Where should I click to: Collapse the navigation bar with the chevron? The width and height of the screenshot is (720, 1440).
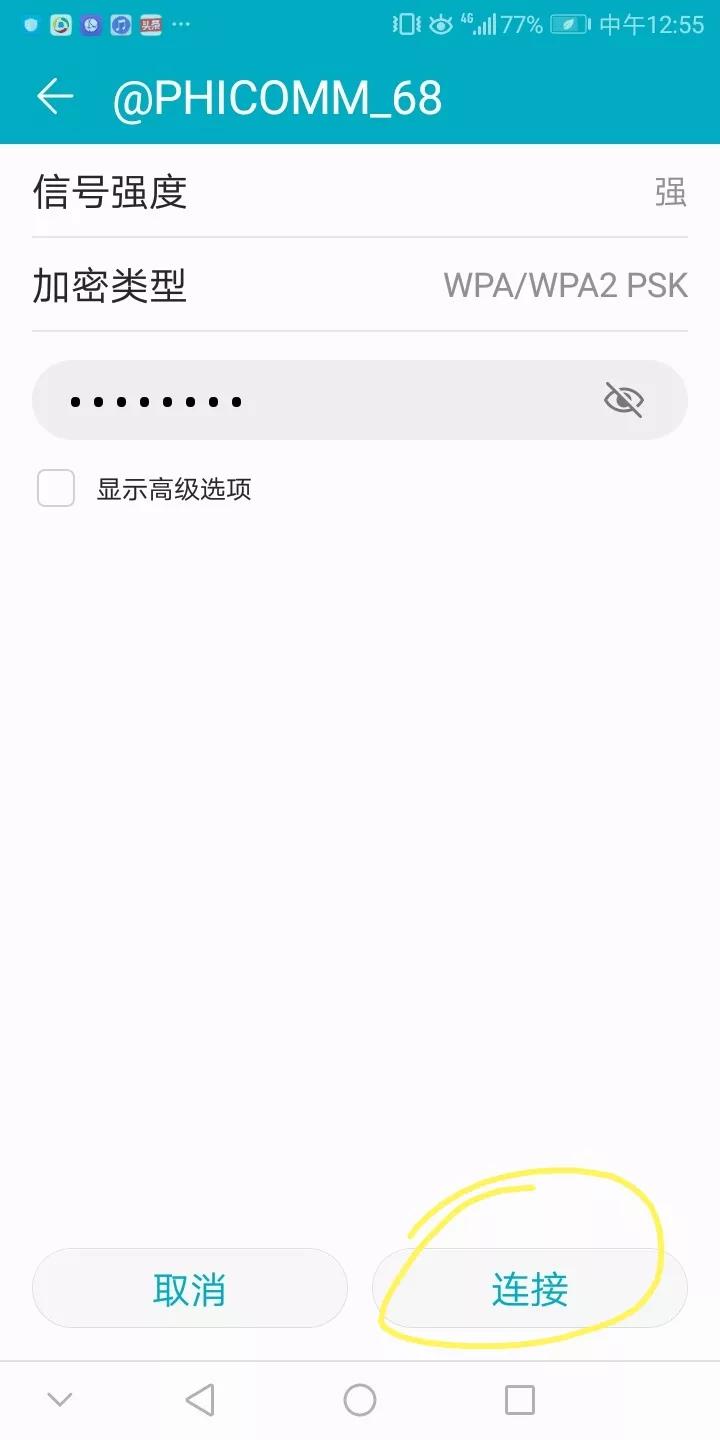coord(60,1399)
